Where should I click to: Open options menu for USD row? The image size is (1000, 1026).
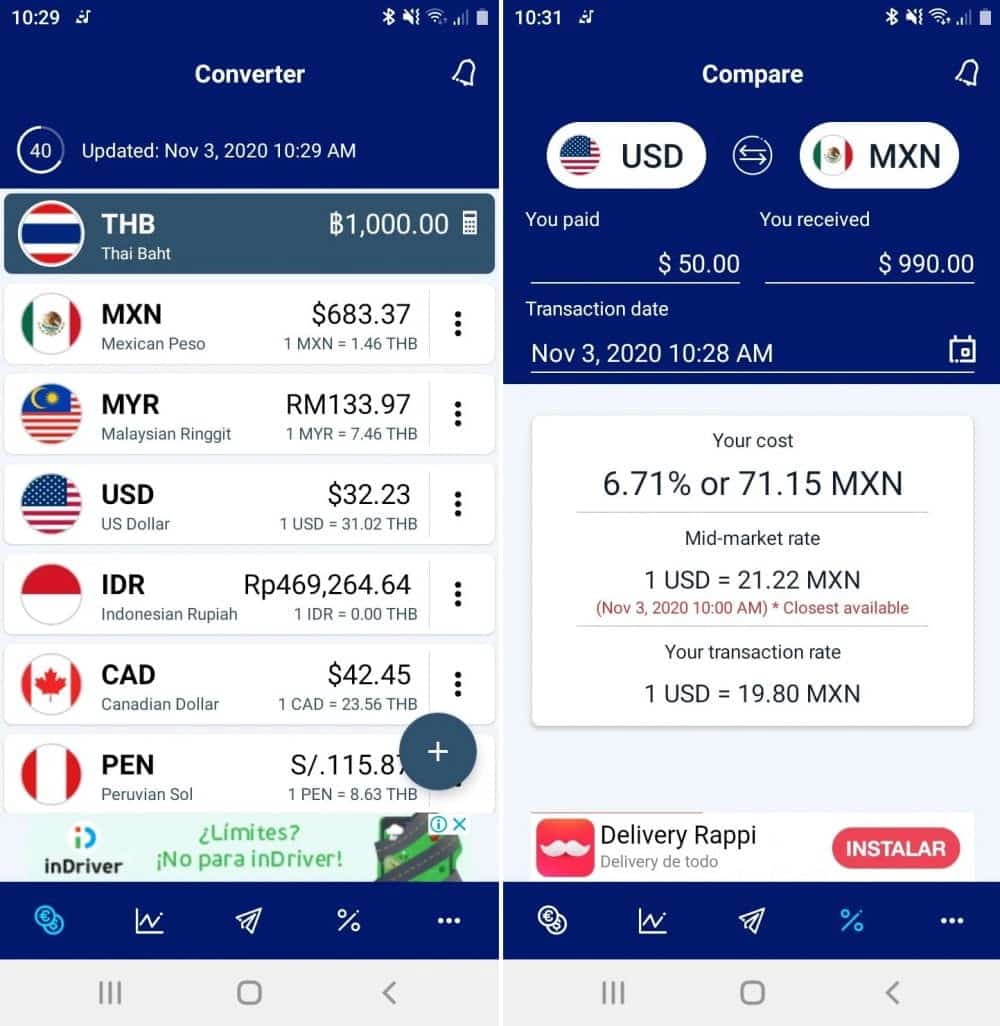(x=458, y=504)
